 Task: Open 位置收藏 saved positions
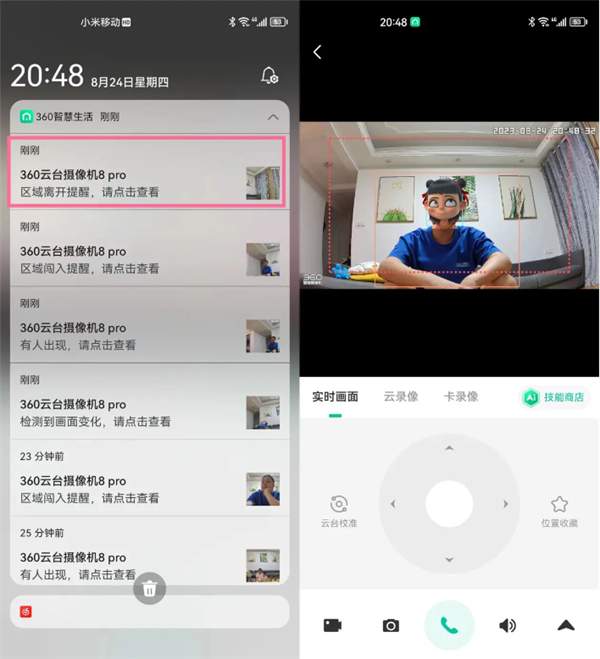tap(559, 511)
